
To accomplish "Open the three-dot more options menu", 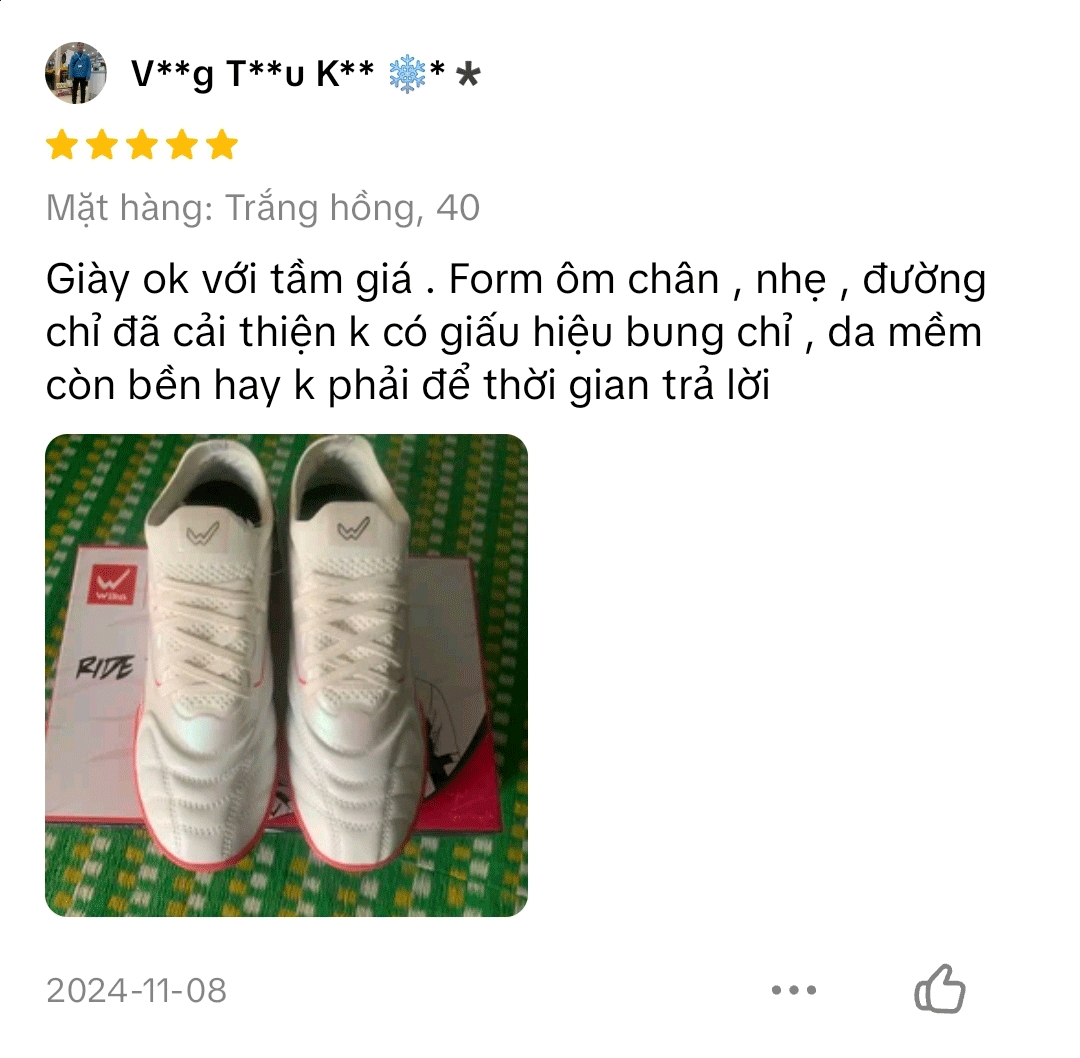I will pyautogui.click(x=794, y=990).
